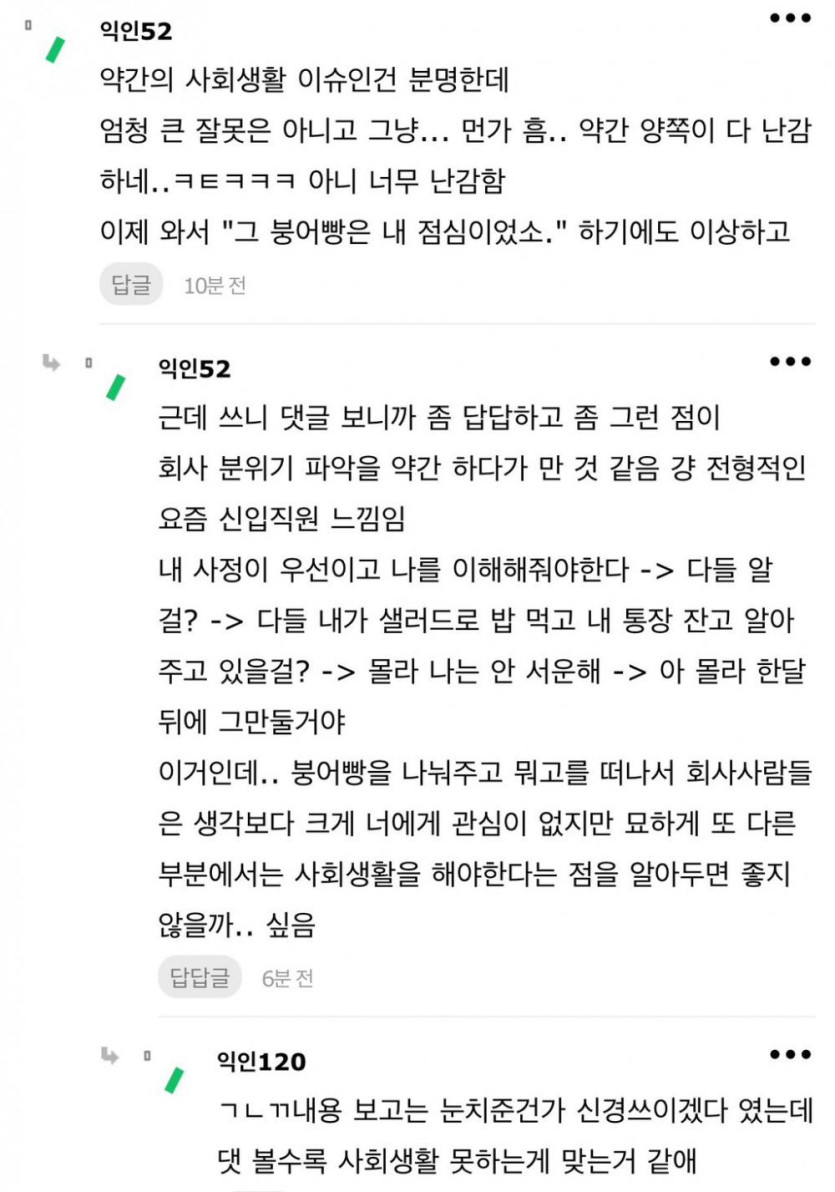Open overflow menu on 익인120's comment
Viewport: 835px width, 1192px height.
pyautogui.click(x=790, y=1054)
